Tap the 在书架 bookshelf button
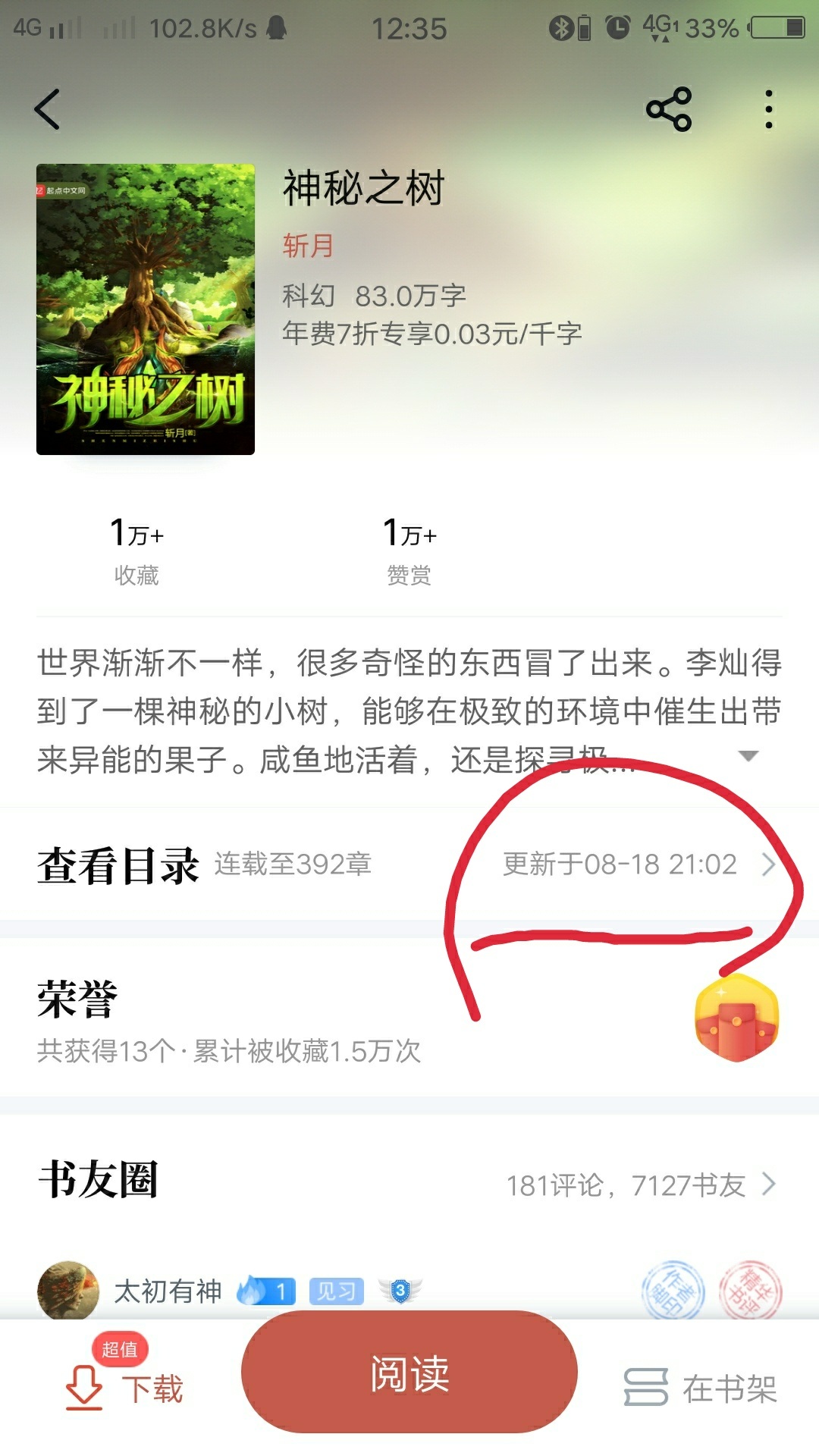This screenshot has width=819, height=1456. 700,1388
